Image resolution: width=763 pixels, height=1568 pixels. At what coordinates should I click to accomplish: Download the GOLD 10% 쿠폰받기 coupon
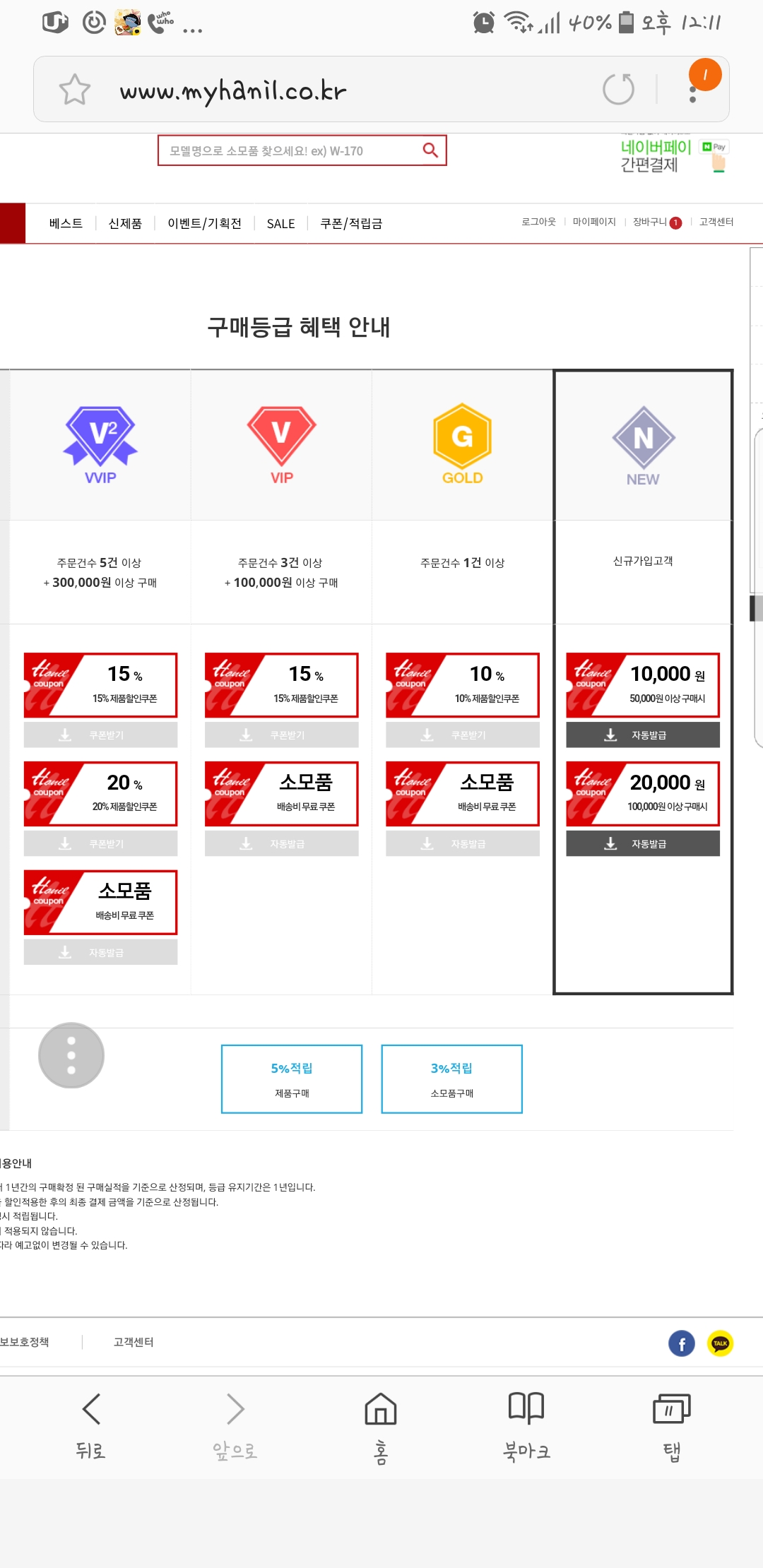462,735
